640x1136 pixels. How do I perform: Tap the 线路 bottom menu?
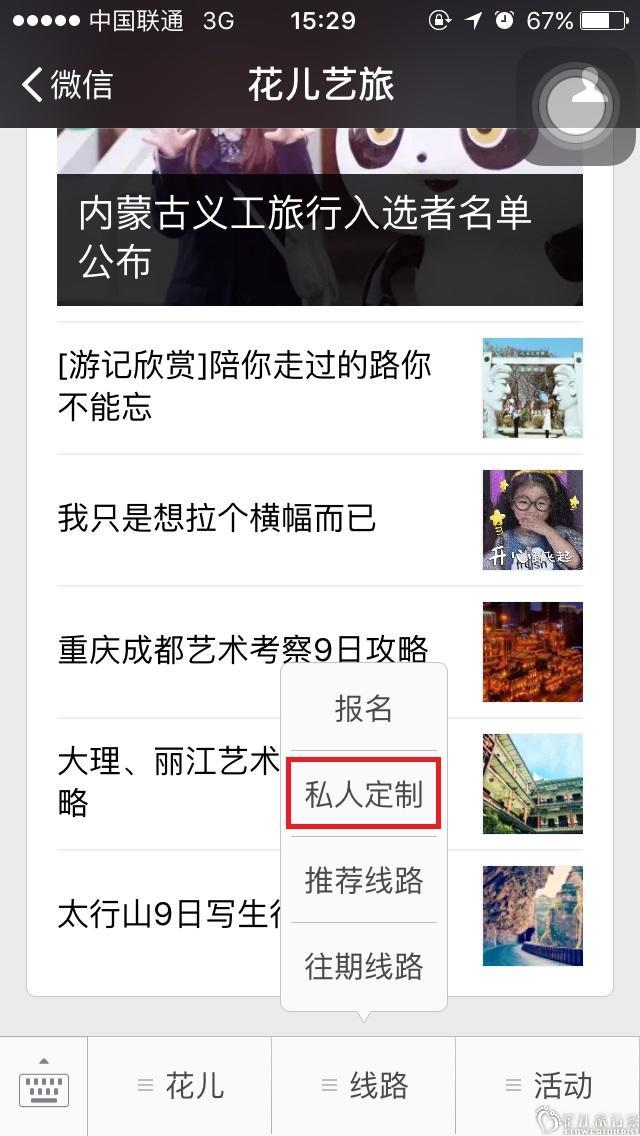click(x=364, y=1086)
